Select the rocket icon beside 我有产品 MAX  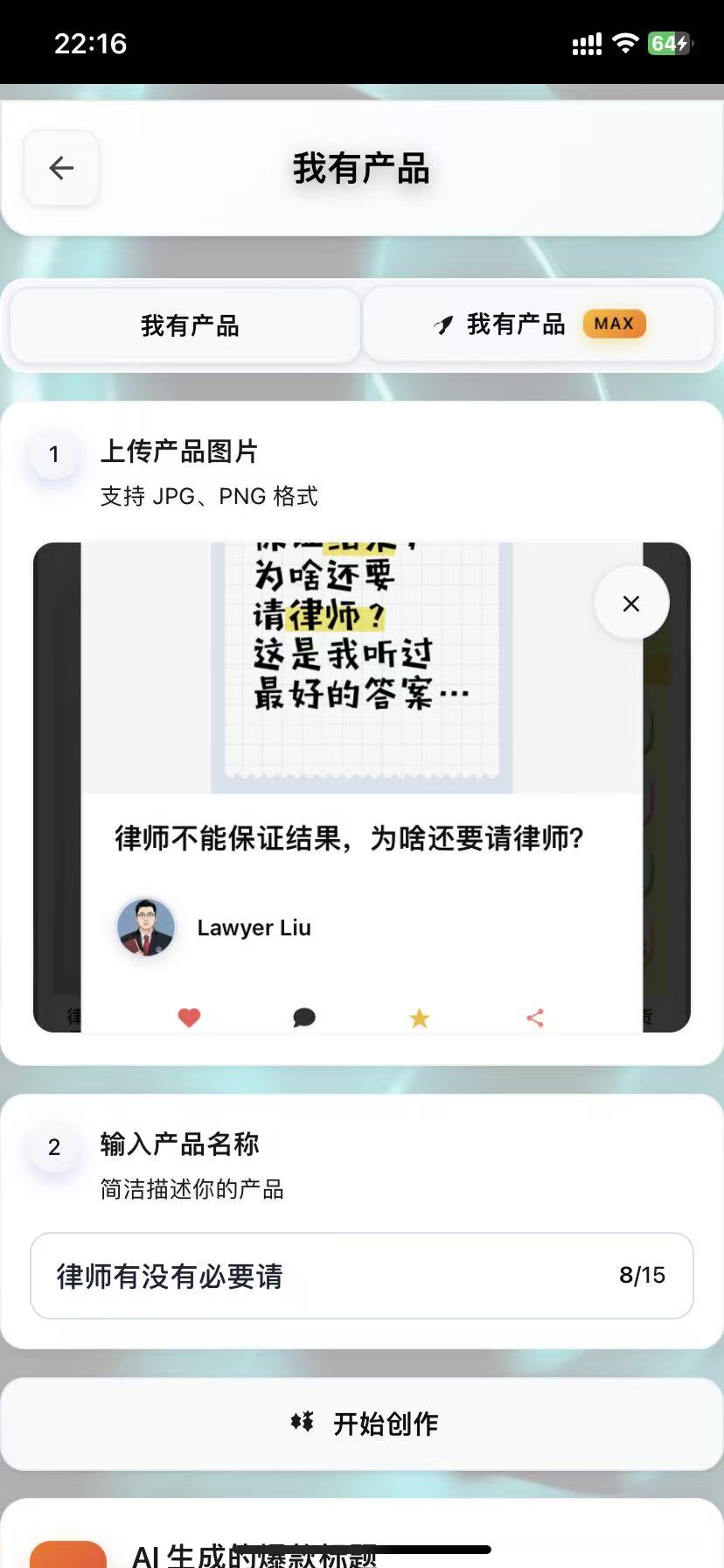coord(444,325)
